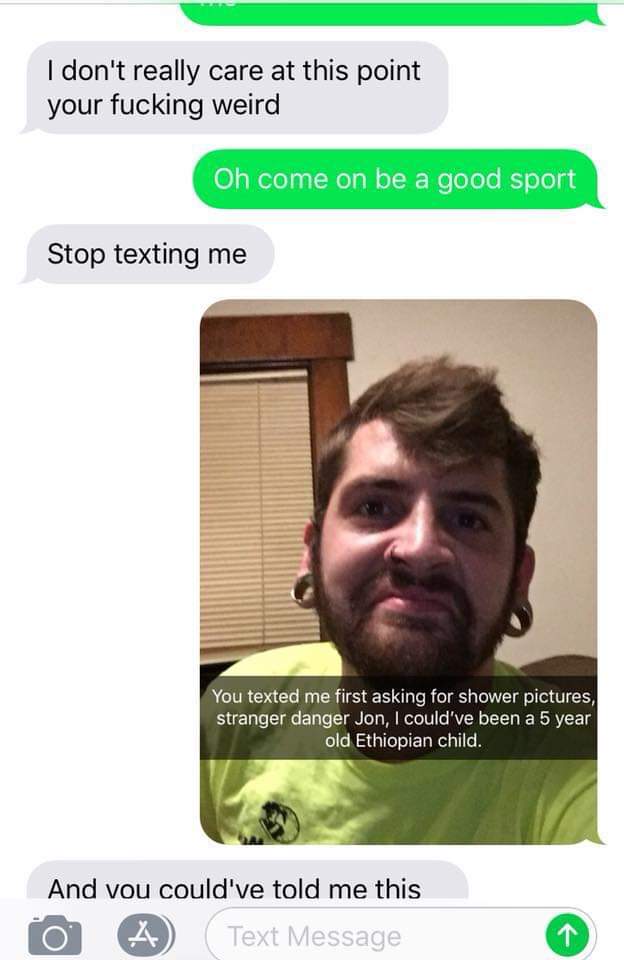Open the camera icon to attach a photo
624x960 pixels.
pos(54,935)
